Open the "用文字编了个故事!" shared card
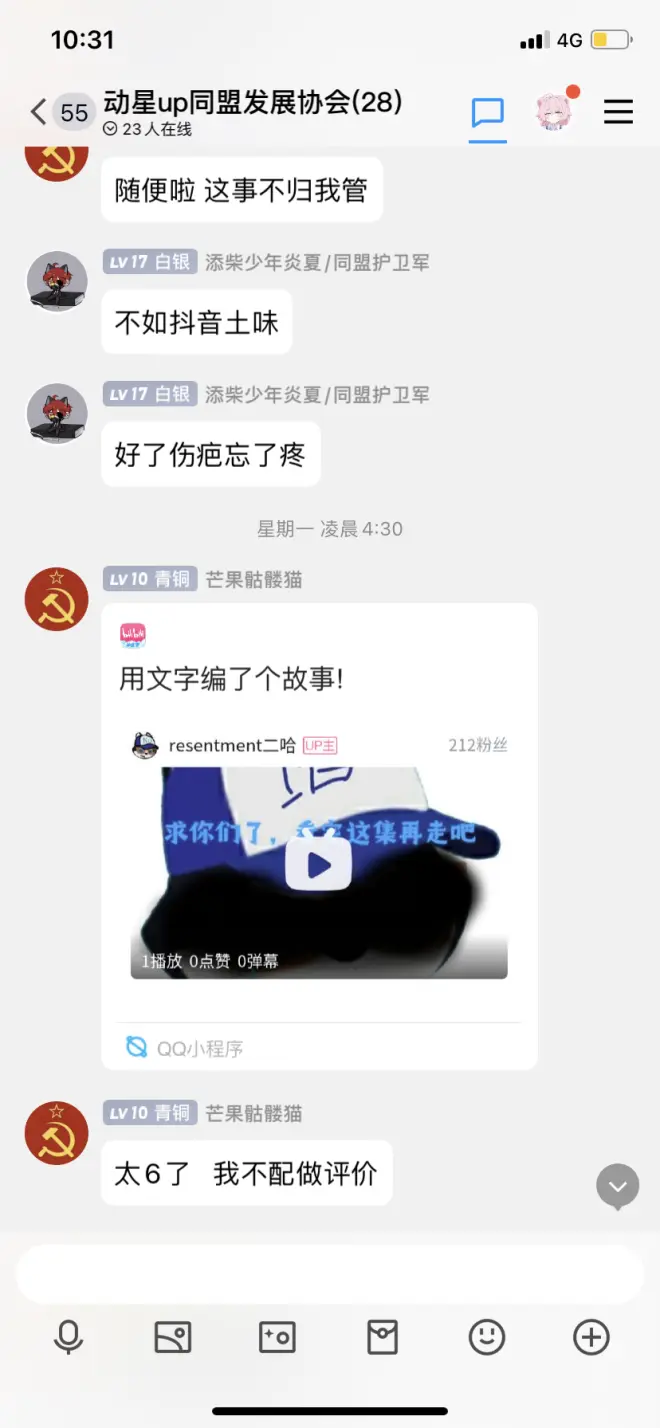The image size is (660, 1428). pyautogui.click(x=231, y=680)
